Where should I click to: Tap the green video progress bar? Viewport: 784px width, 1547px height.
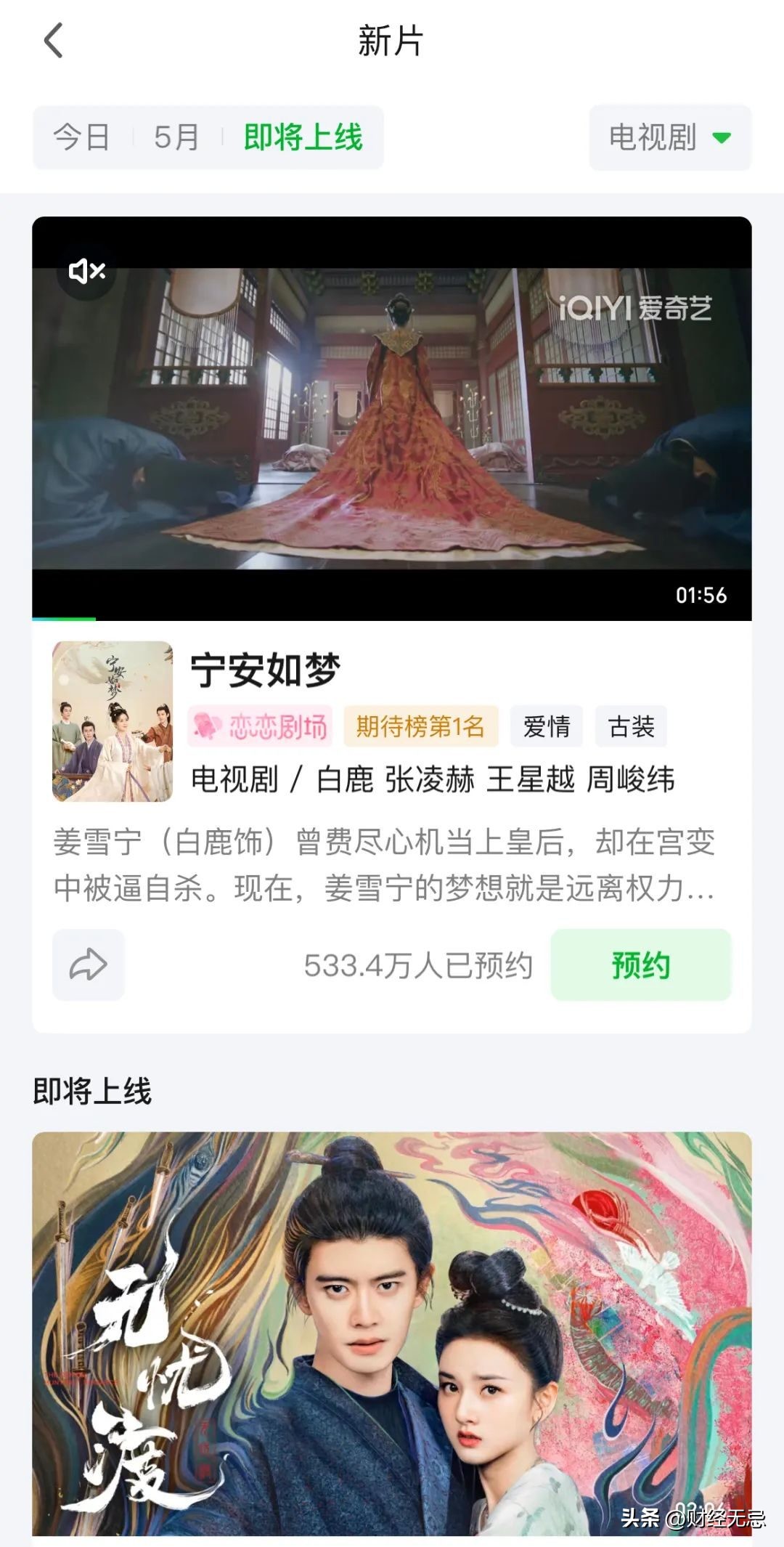coord(64,619)
